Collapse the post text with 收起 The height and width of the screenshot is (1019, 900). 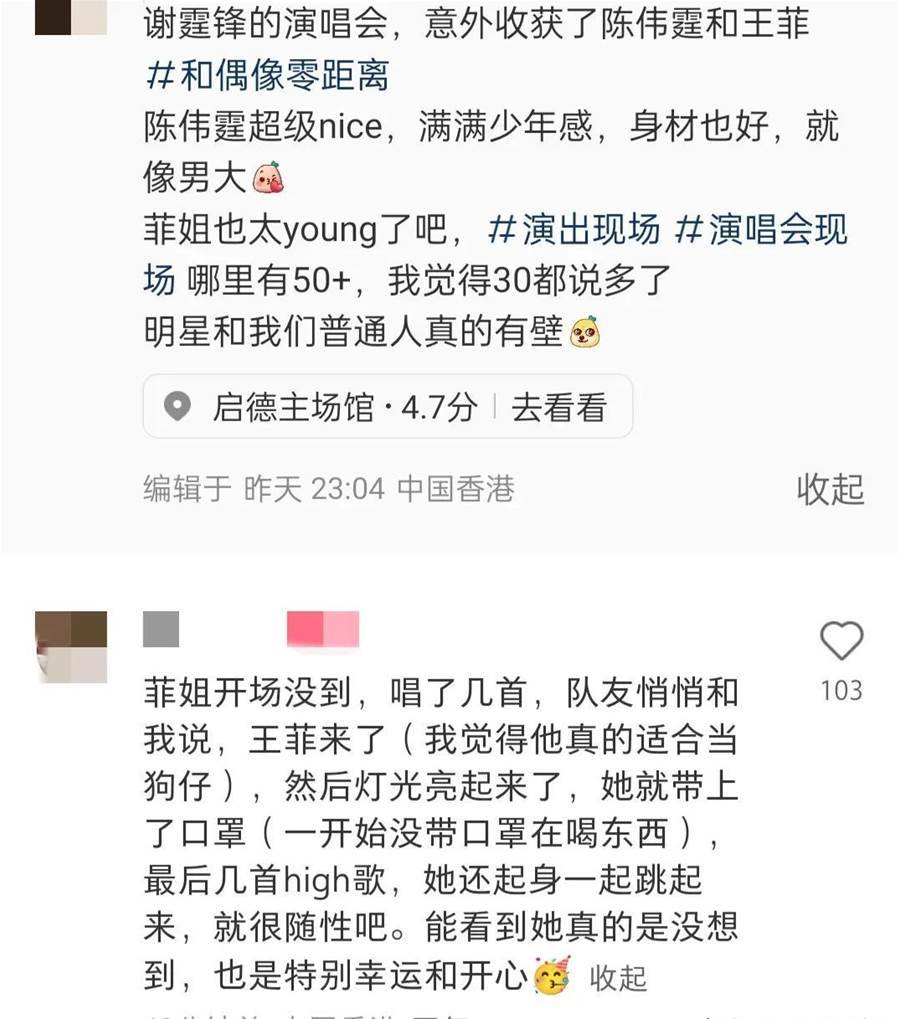pyautogui.click(x=829, y=489)
